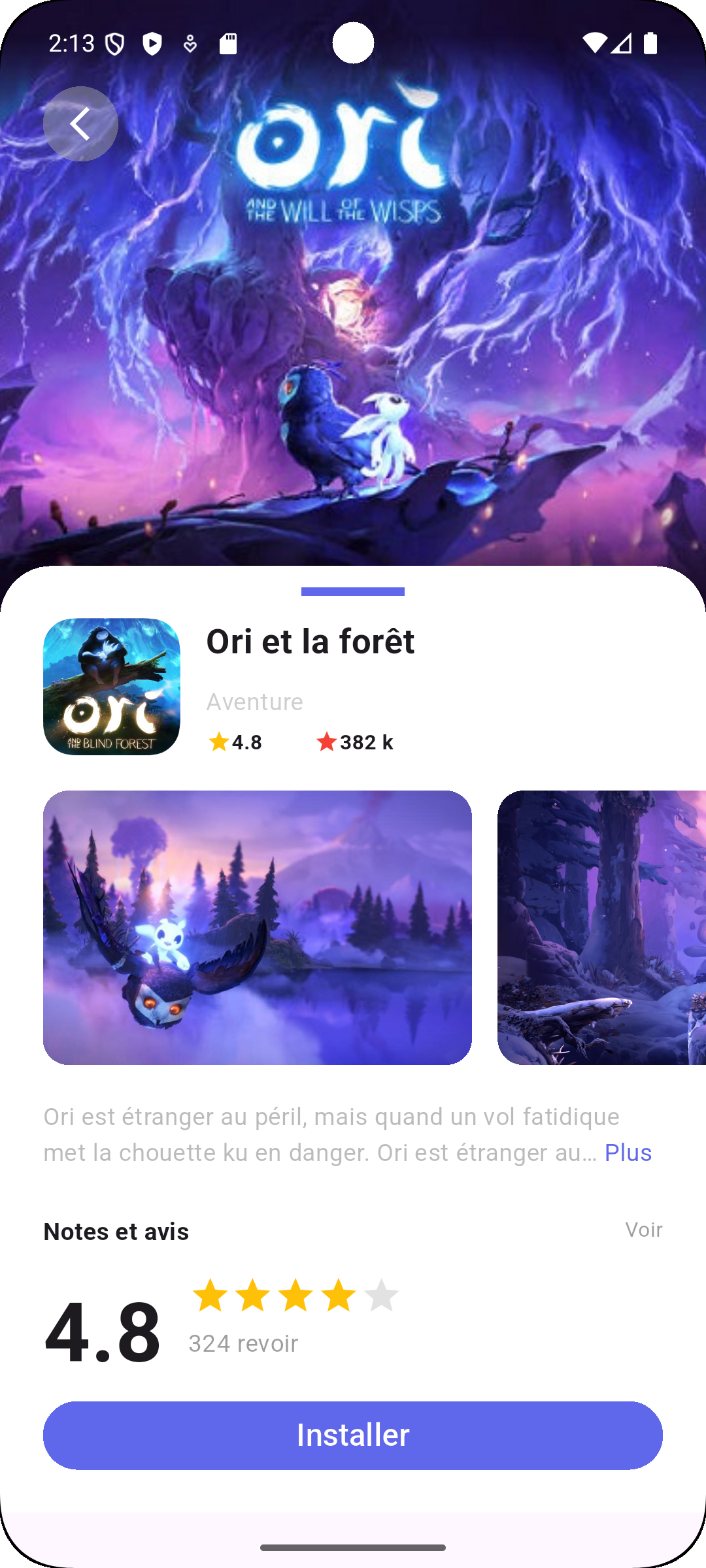
Task: View the snowy forest screenshot
Action: tap(601, 927)
